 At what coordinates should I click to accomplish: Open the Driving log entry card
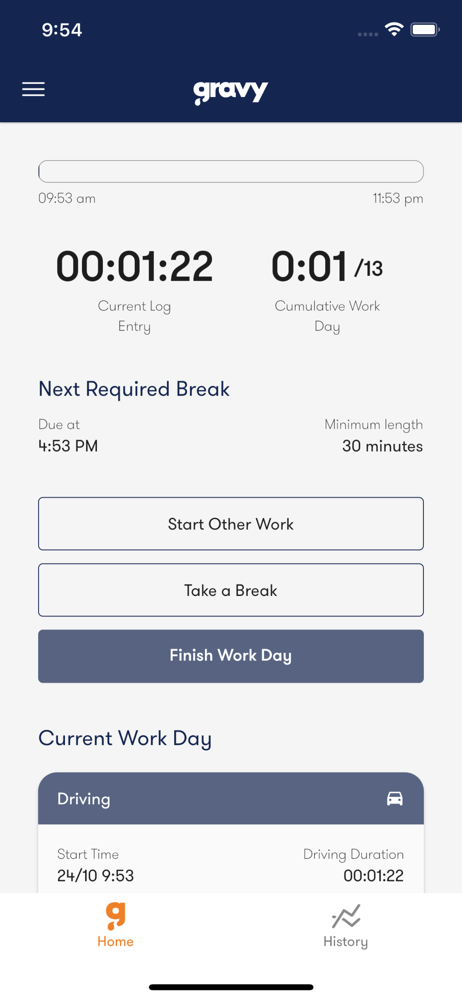click(x=231, y=832)
